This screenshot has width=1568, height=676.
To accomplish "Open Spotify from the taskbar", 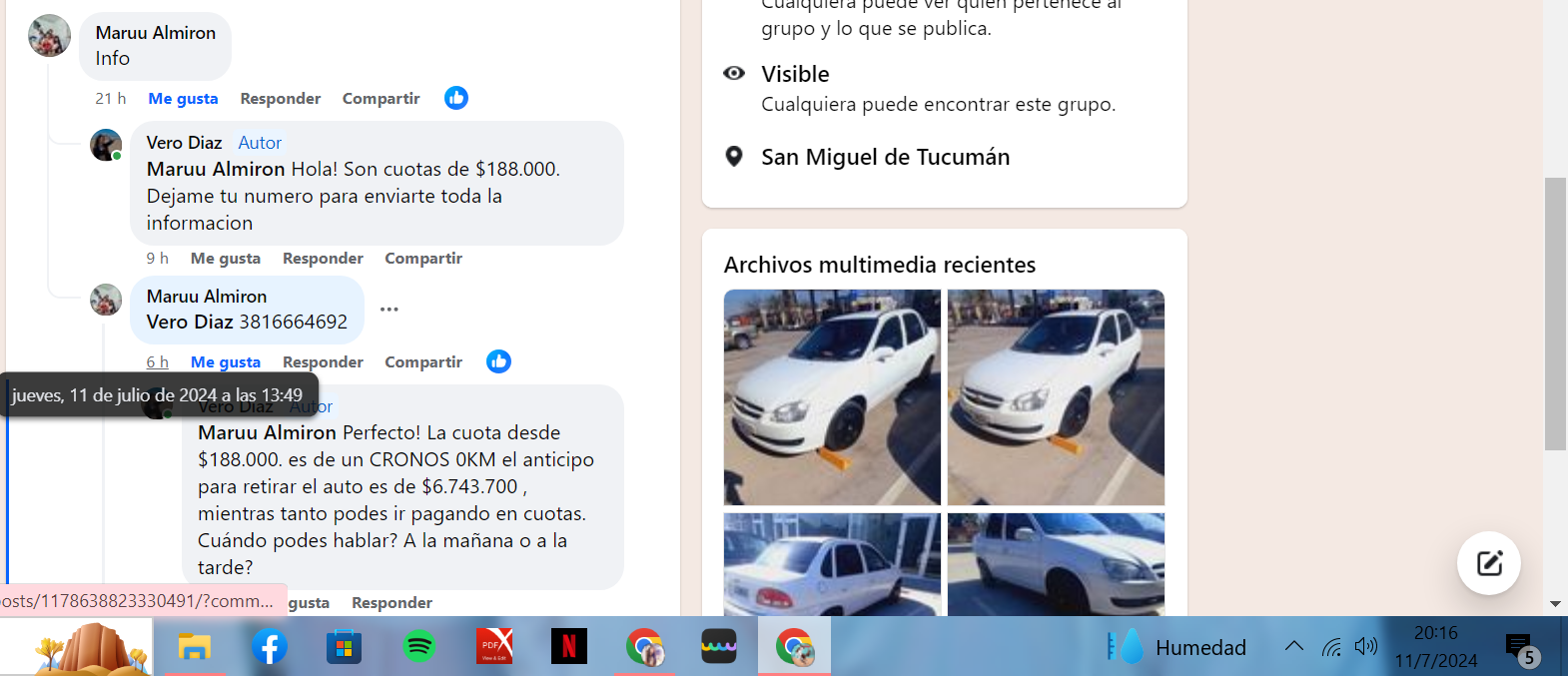I will click(x=419, y=647).
